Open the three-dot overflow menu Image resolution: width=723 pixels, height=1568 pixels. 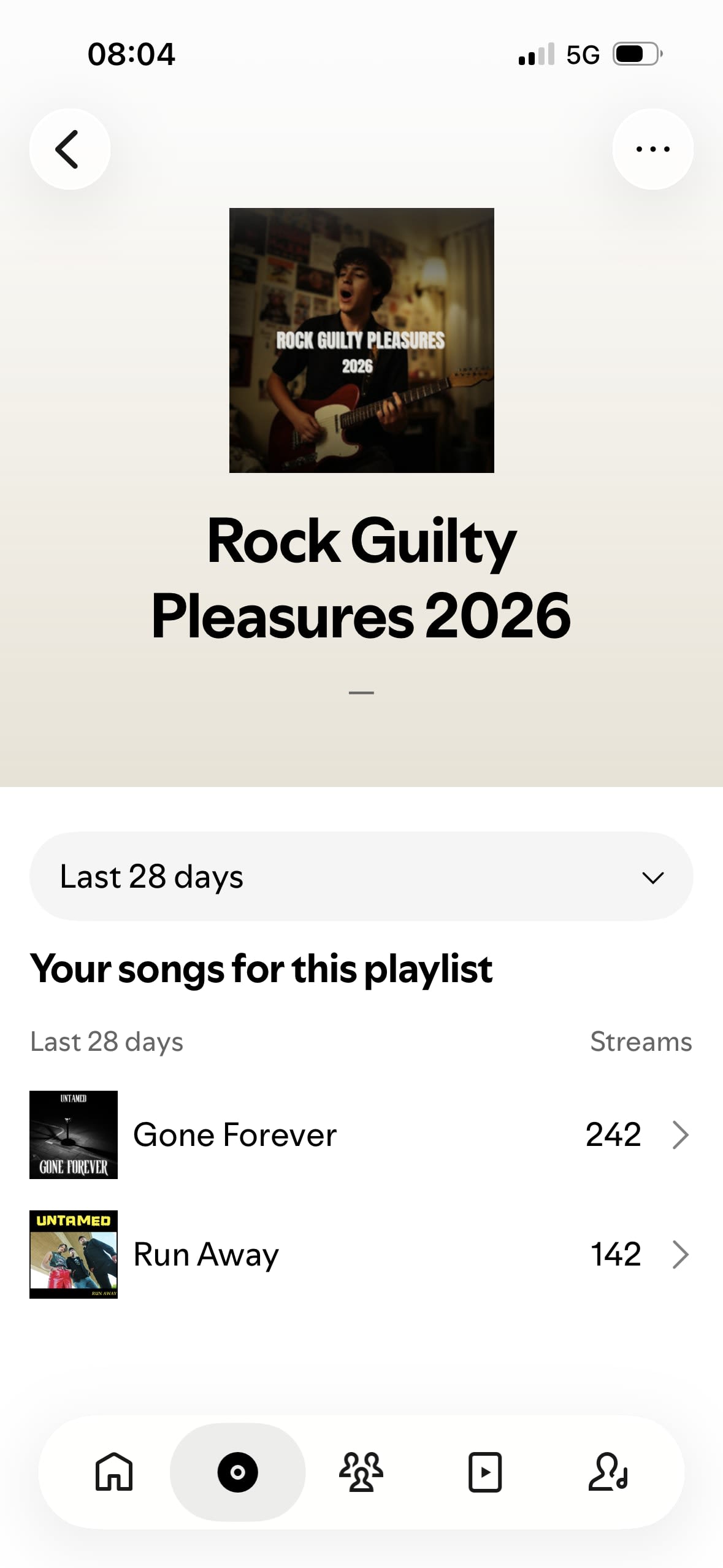[652, 149]
